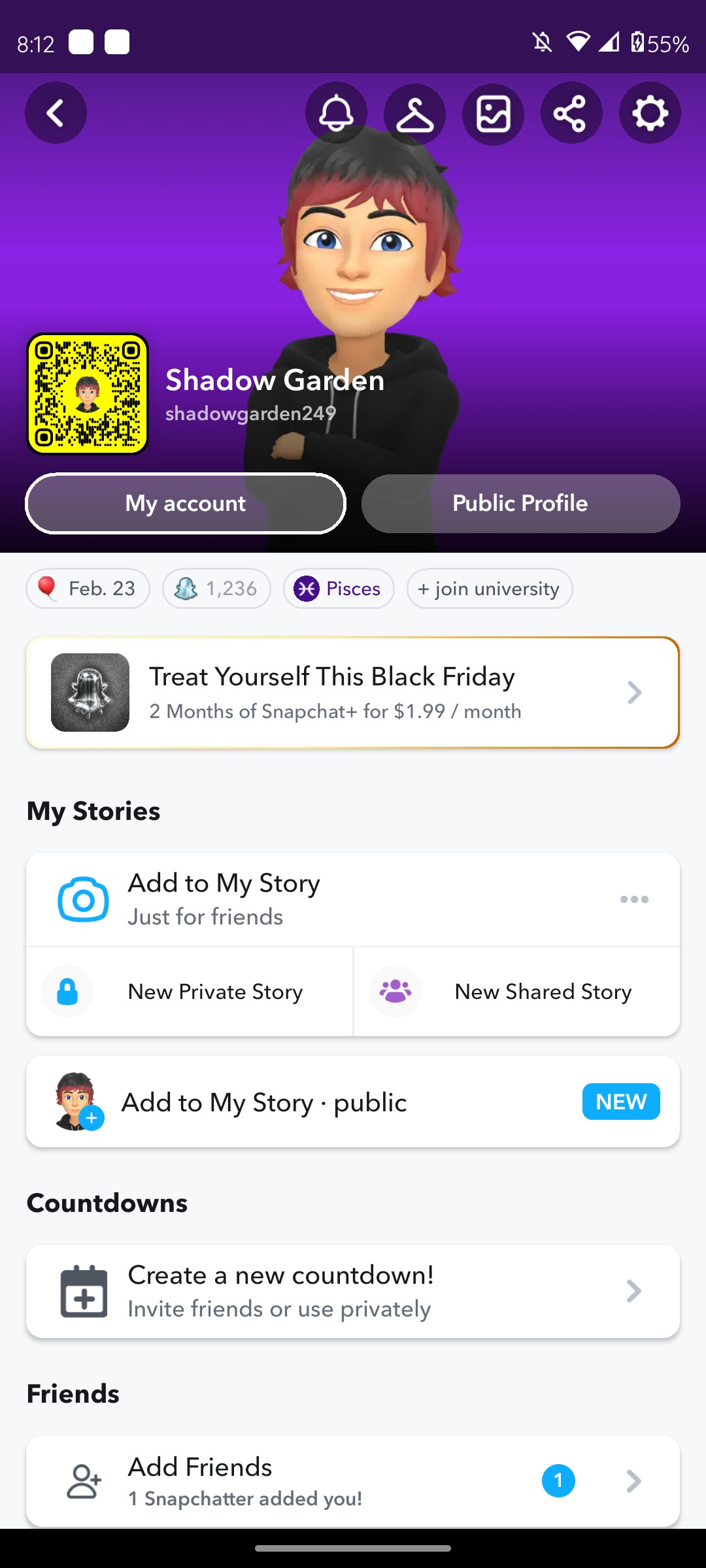Create a New Private Story

point(190,992)
